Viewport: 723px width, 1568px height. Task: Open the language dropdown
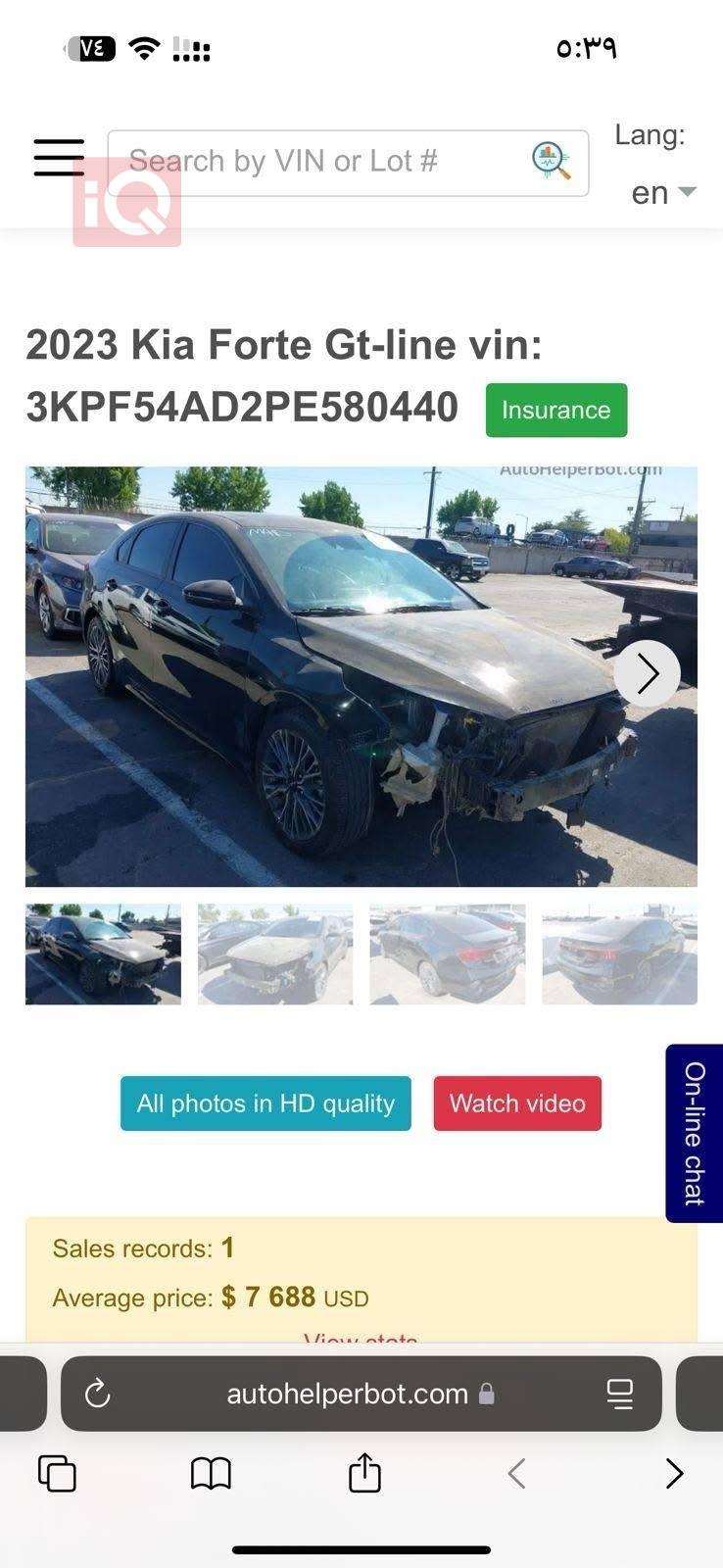point(663,192)
